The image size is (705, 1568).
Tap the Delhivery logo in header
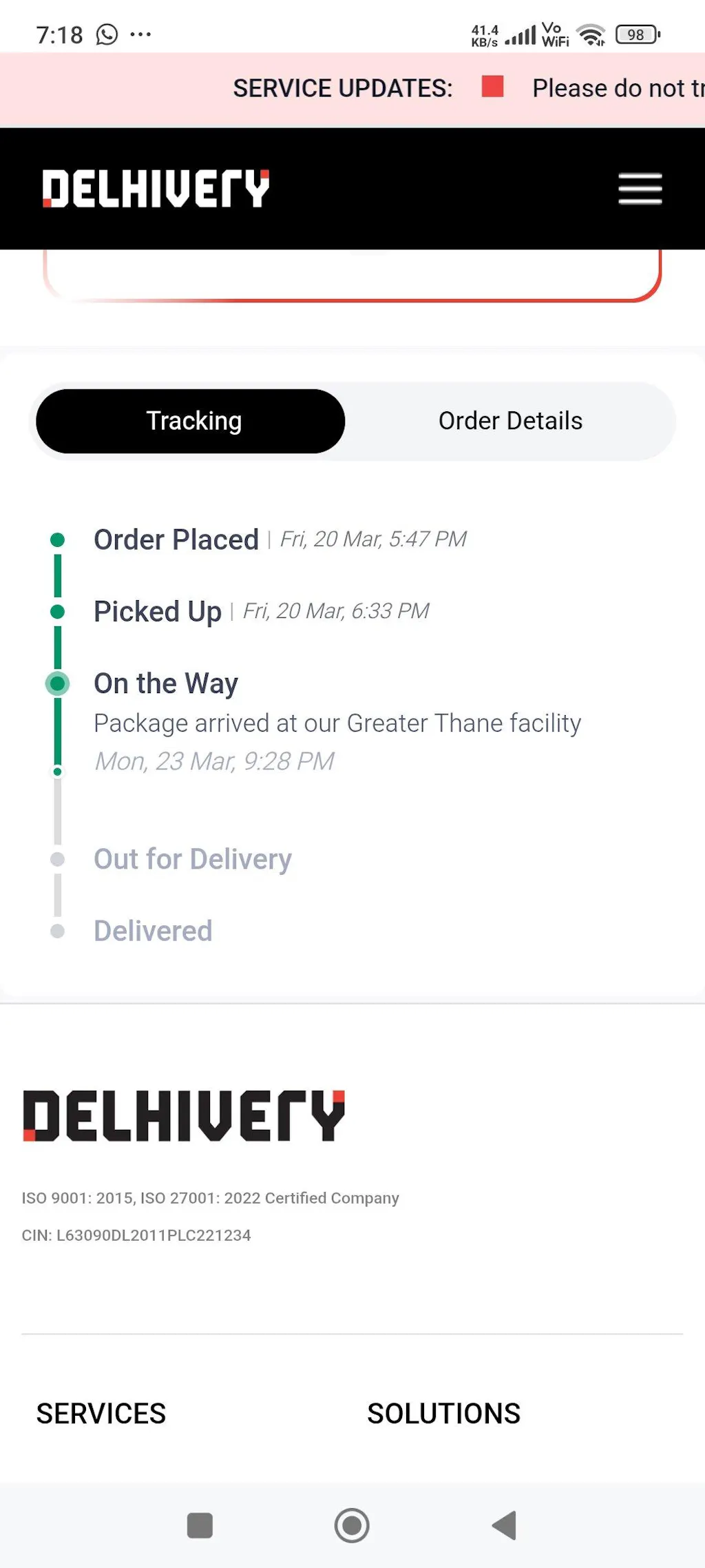click(x=156, y=189)
